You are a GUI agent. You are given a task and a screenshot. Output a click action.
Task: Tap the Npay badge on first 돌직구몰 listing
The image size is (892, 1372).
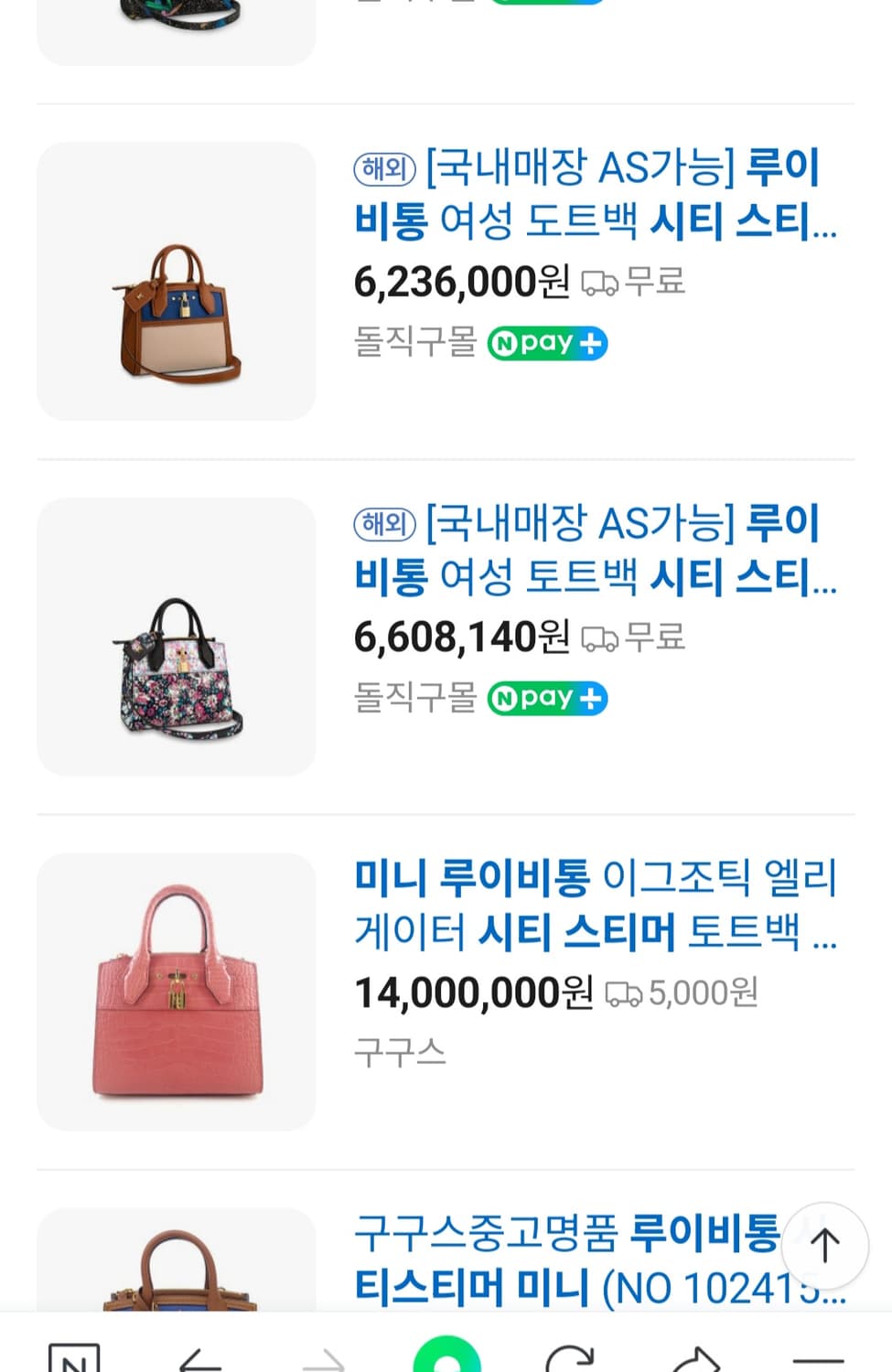[x=546, y=343]
